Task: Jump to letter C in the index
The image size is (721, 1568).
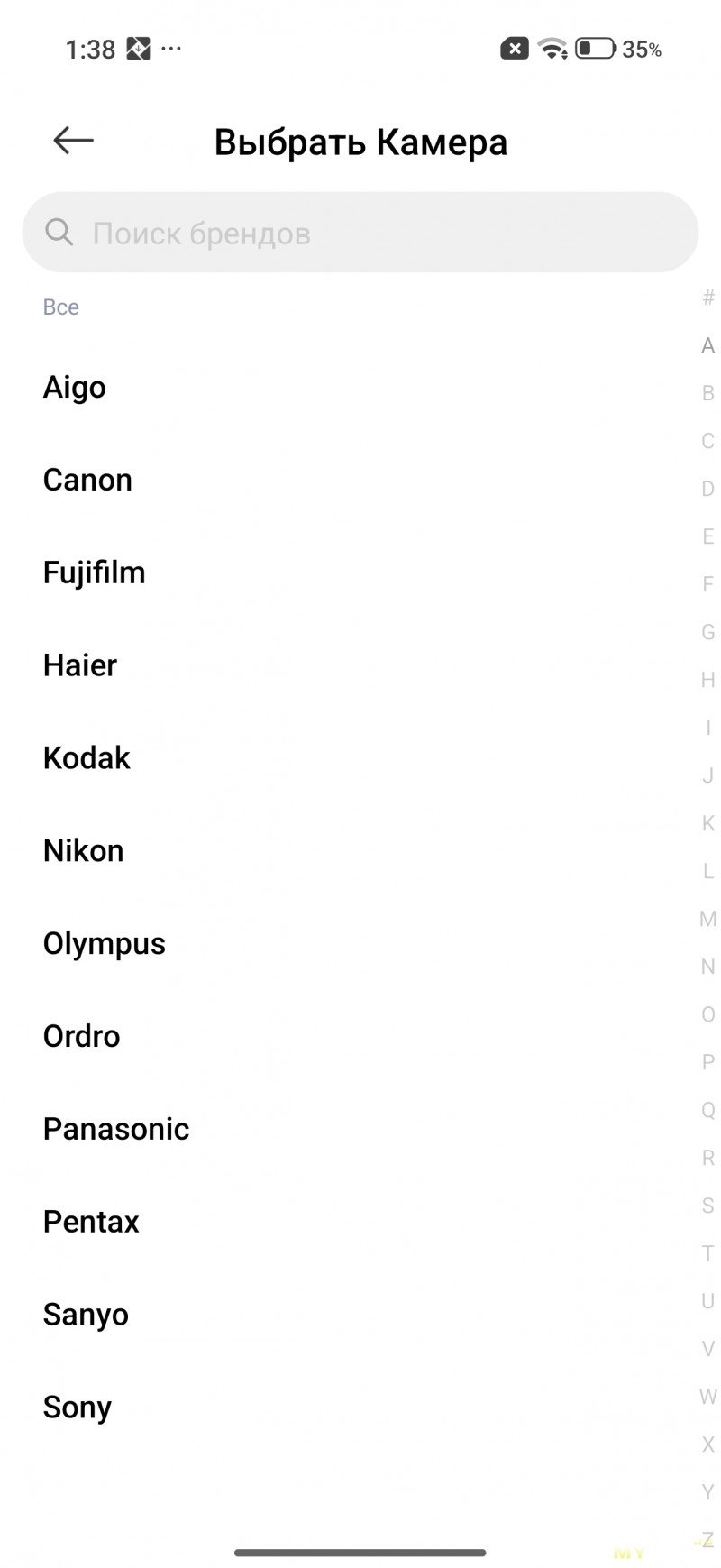Action: (708, 441)
